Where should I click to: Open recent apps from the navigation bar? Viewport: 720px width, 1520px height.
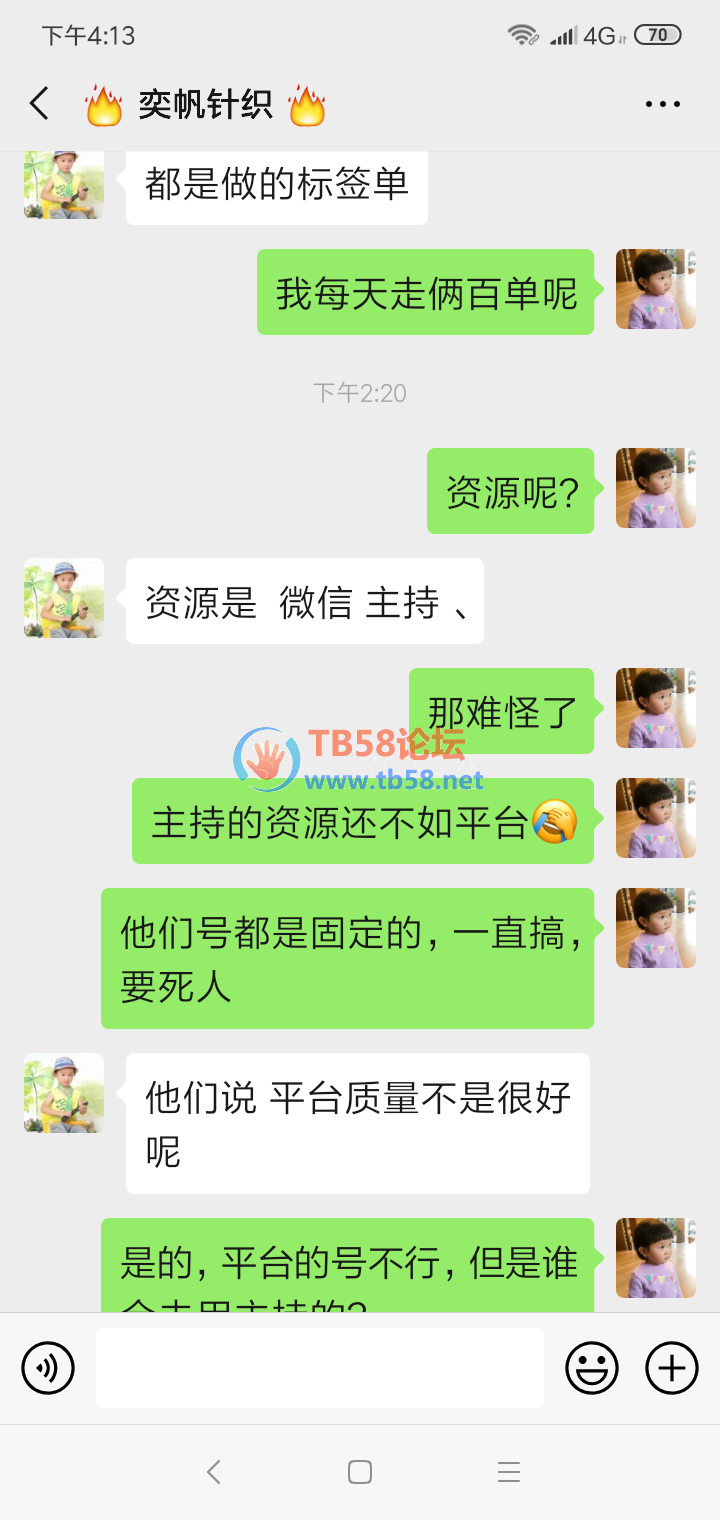(508, 1472)
